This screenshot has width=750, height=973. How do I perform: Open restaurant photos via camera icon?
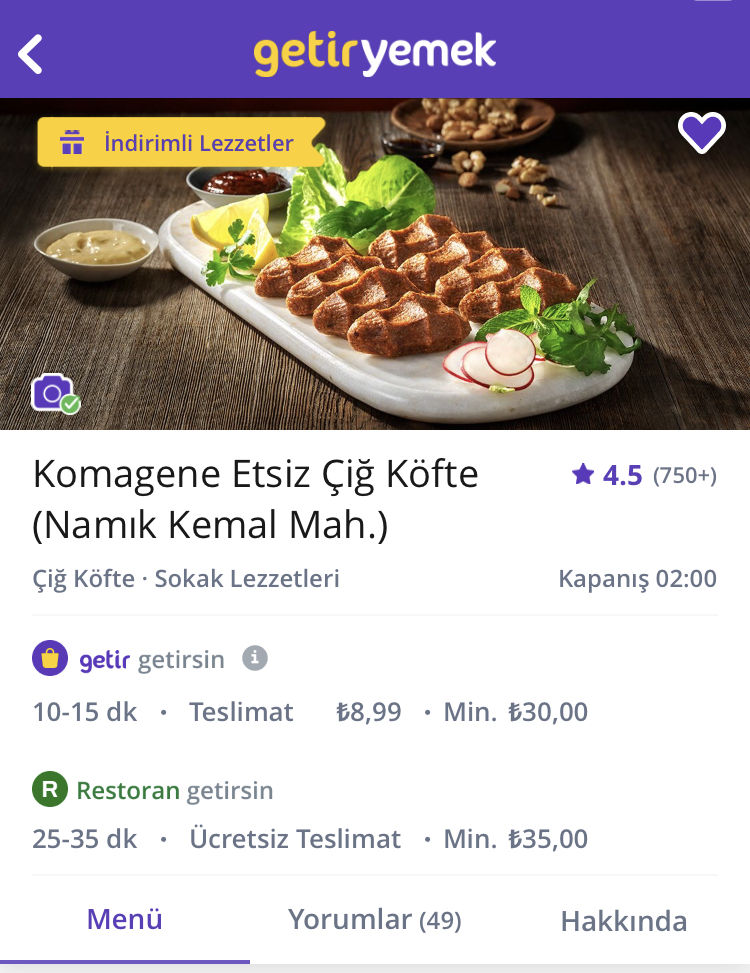[55, 394]
